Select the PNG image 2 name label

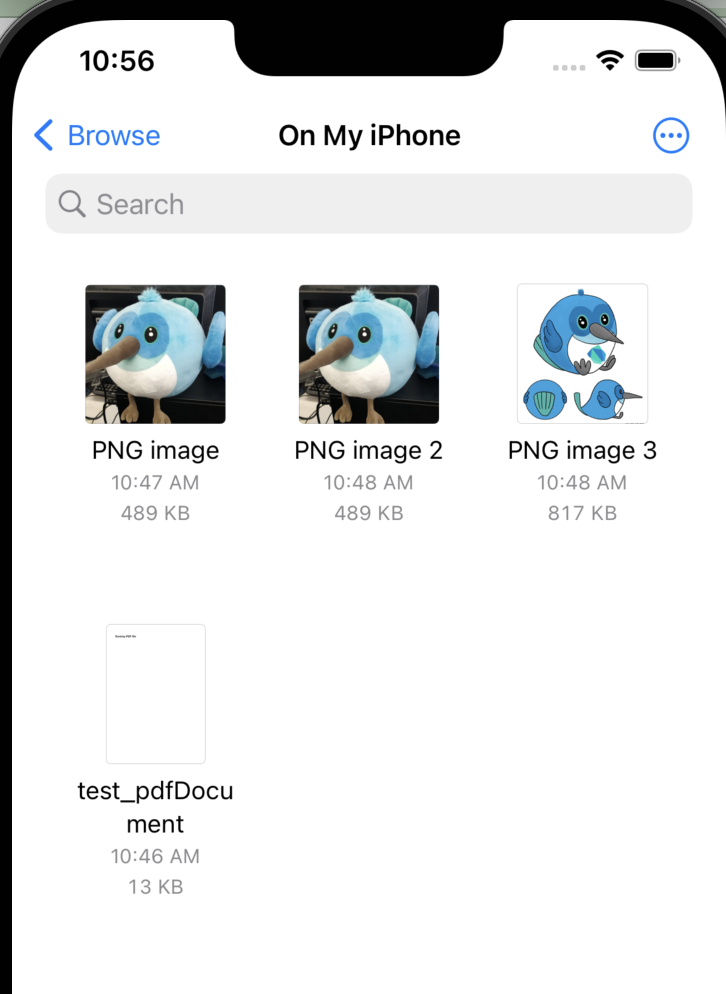(x=368, y=450)
